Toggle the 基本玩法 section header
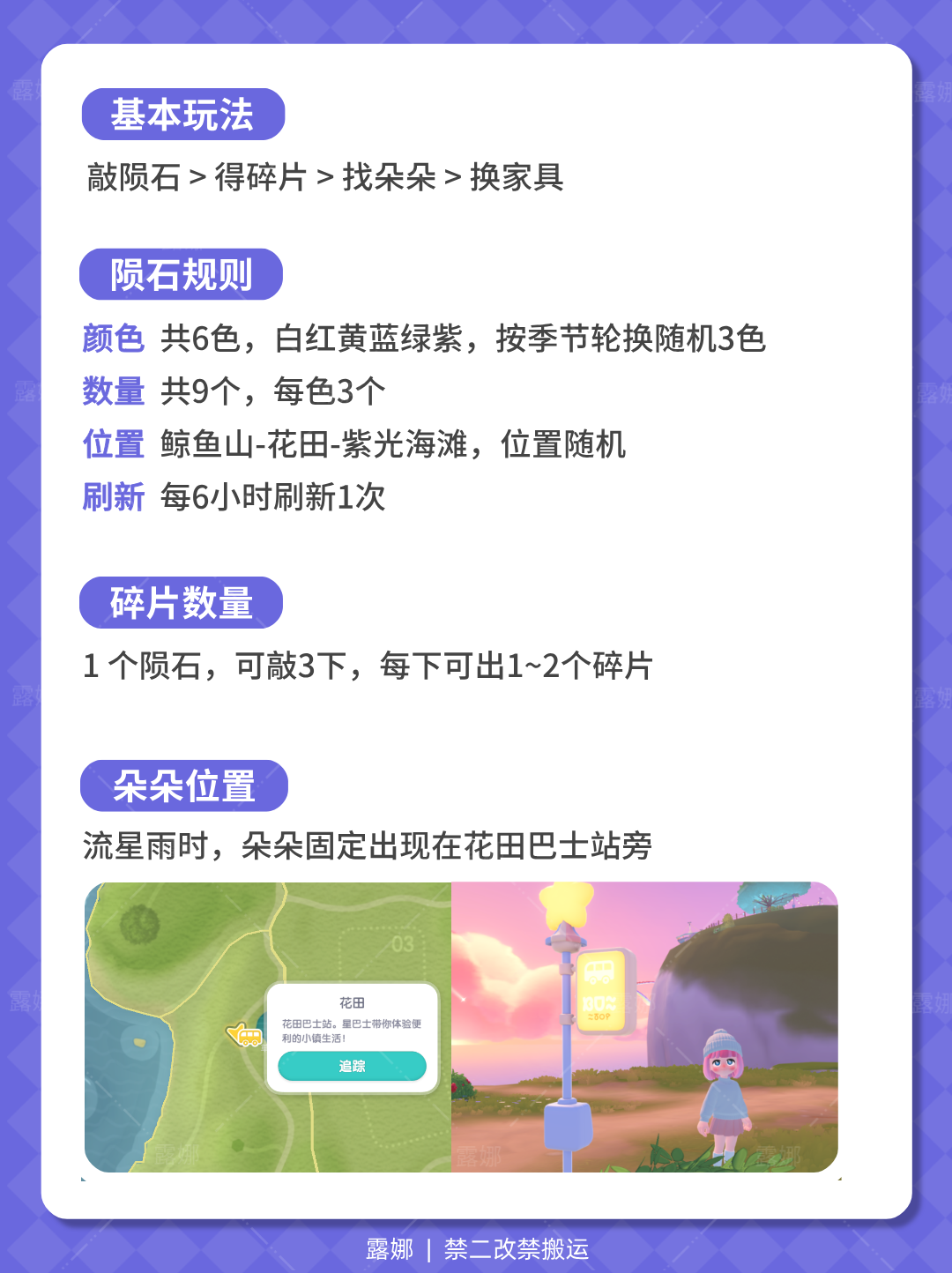The width and height of the screenshot is (952, 1273). point(182,113)
